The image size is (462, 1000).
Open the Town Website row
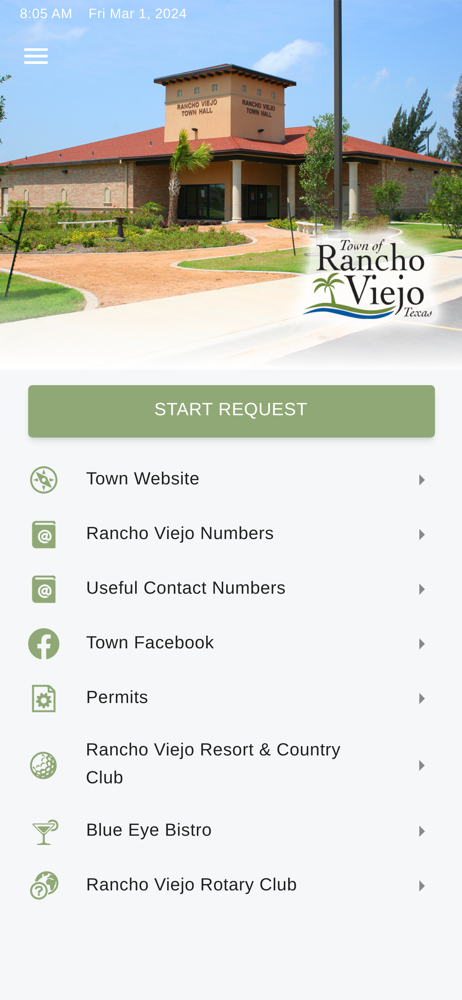coord(231,480)
